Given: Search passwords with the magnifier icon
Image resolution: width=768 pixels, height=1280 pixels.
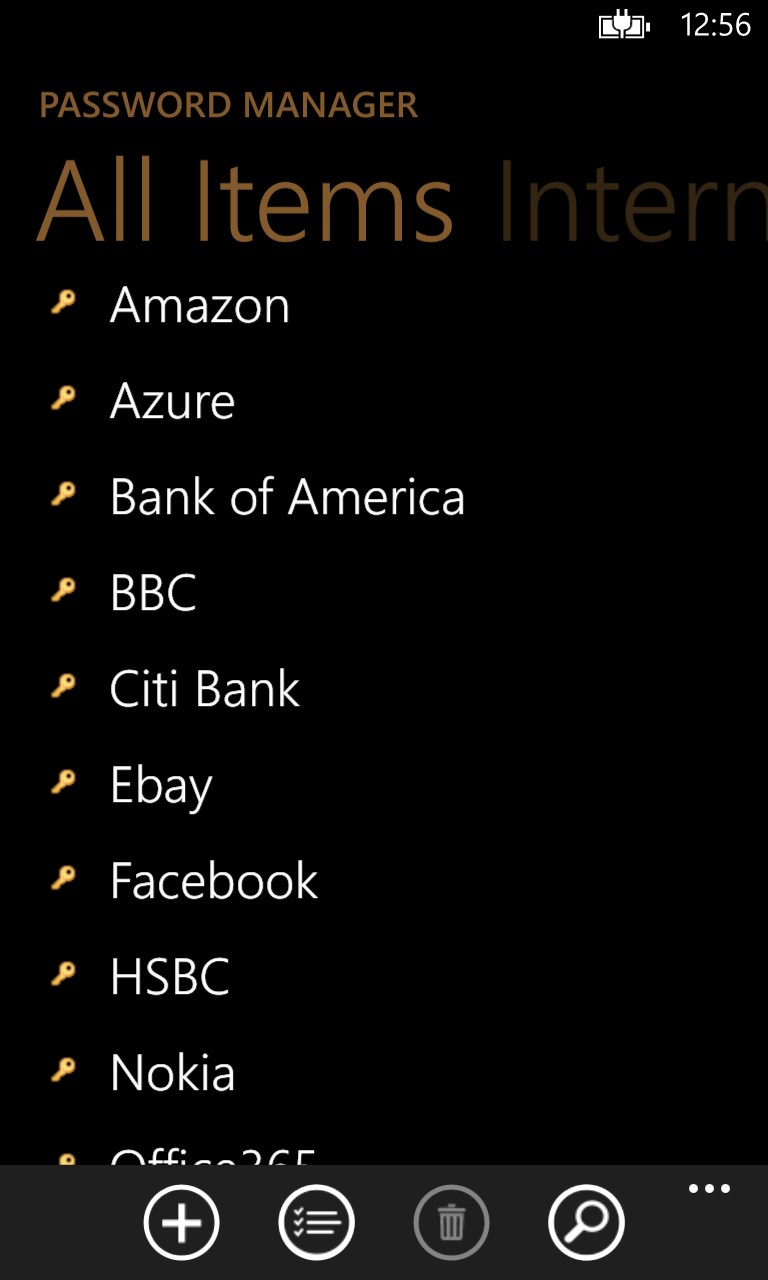Looking at the screenshot, I should coord(586,1222).
